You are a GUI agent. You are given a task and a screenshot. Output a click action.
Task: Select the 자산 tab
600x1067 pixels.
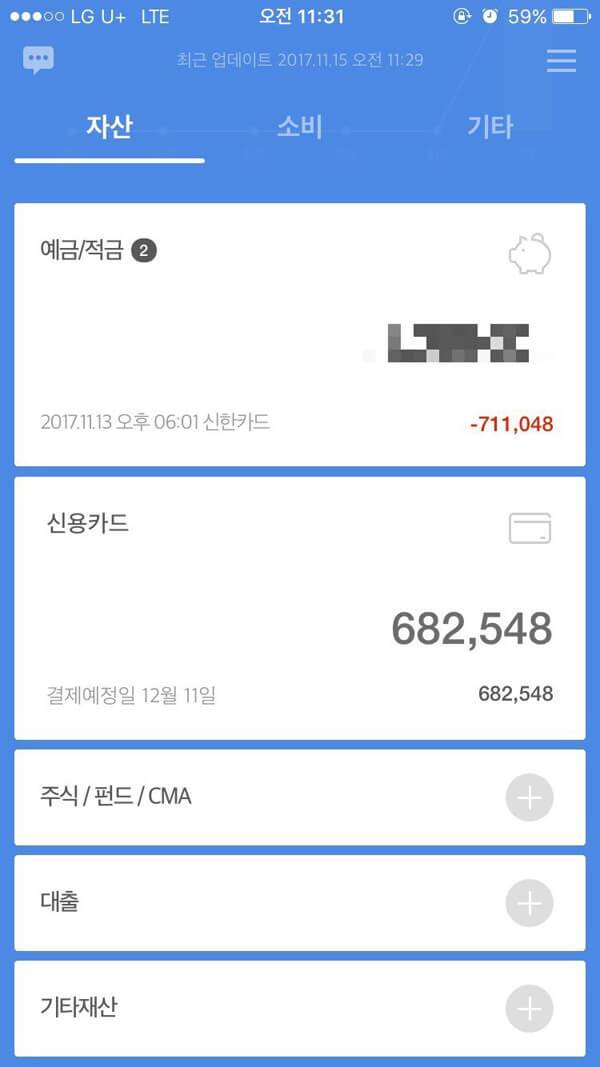(109, 128)
